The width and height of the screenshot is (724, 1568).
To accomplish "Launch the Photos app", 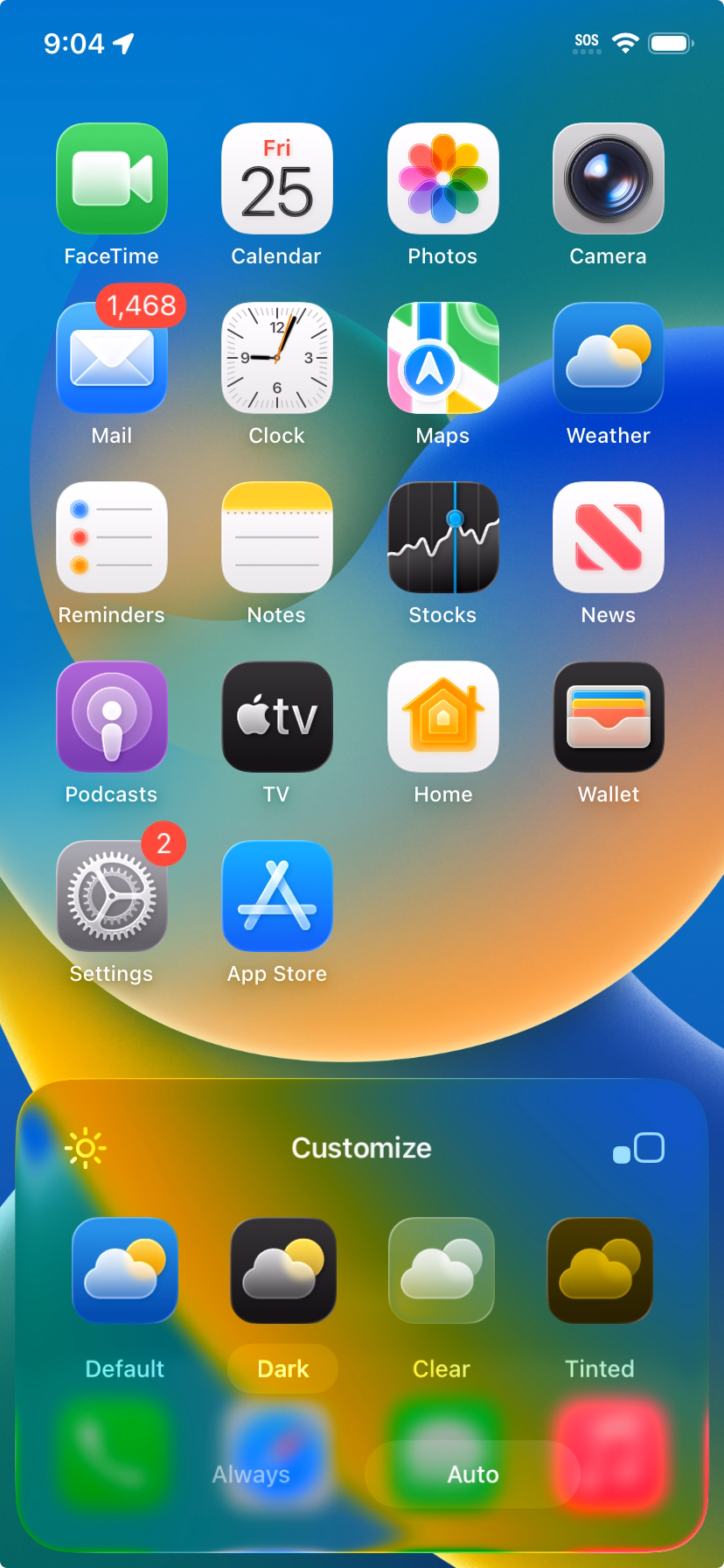I will 442,178.
